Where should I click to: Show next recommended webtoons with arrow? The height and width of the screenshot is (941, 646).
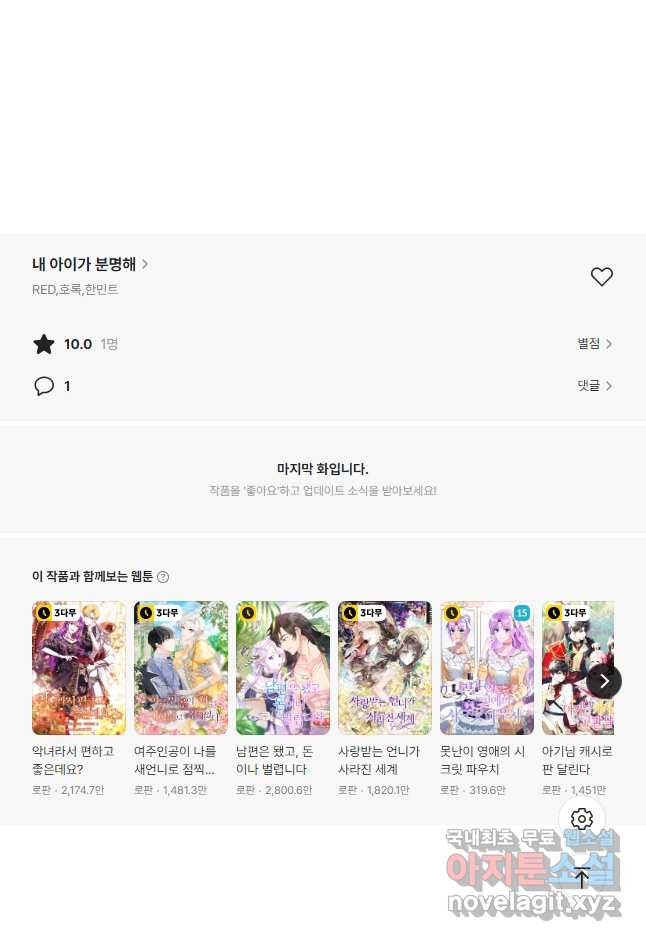click(604, 681)
